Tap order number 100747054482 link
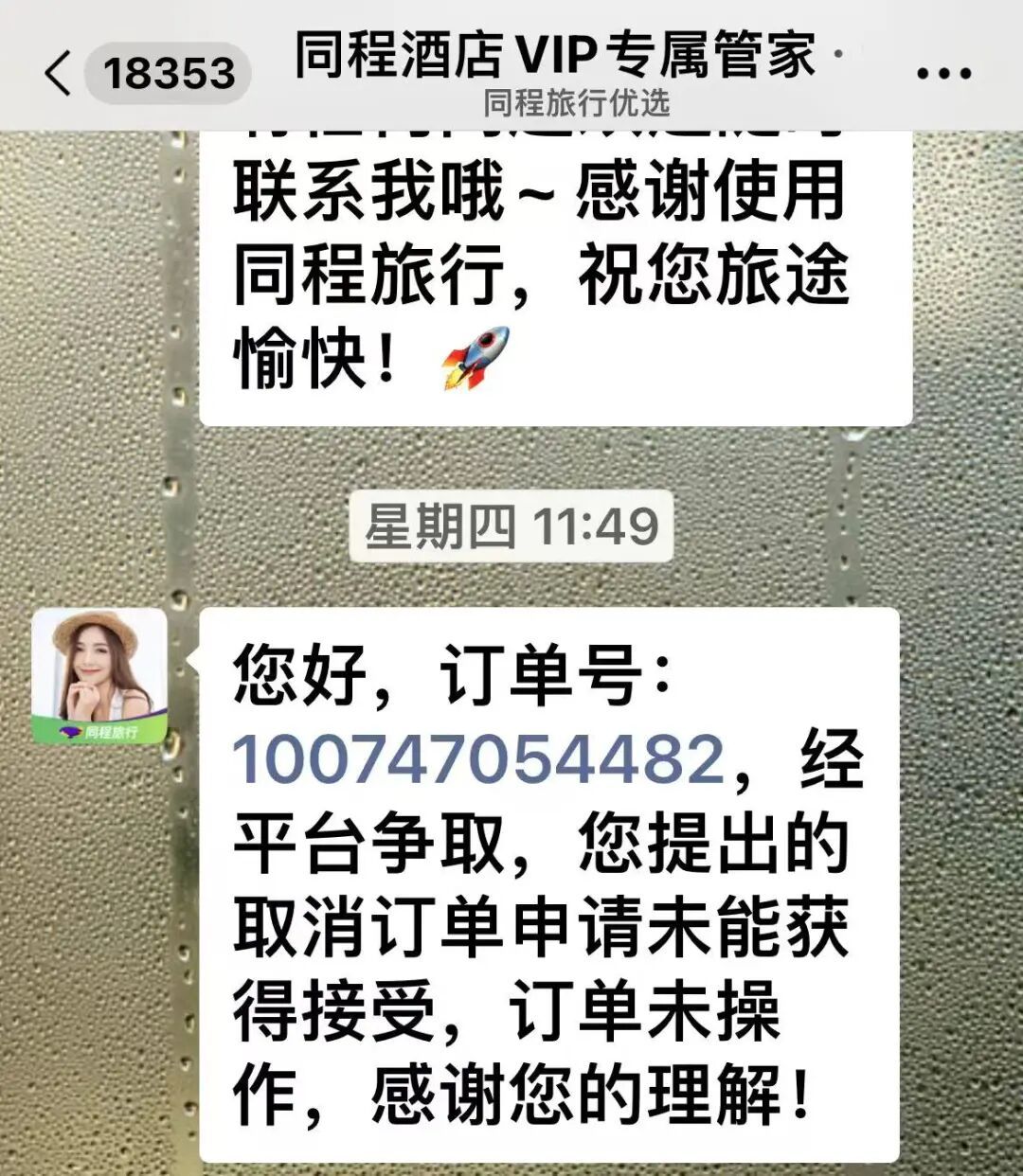The width and height of the screenshot is (1023, 1176). tap(479, 759)
